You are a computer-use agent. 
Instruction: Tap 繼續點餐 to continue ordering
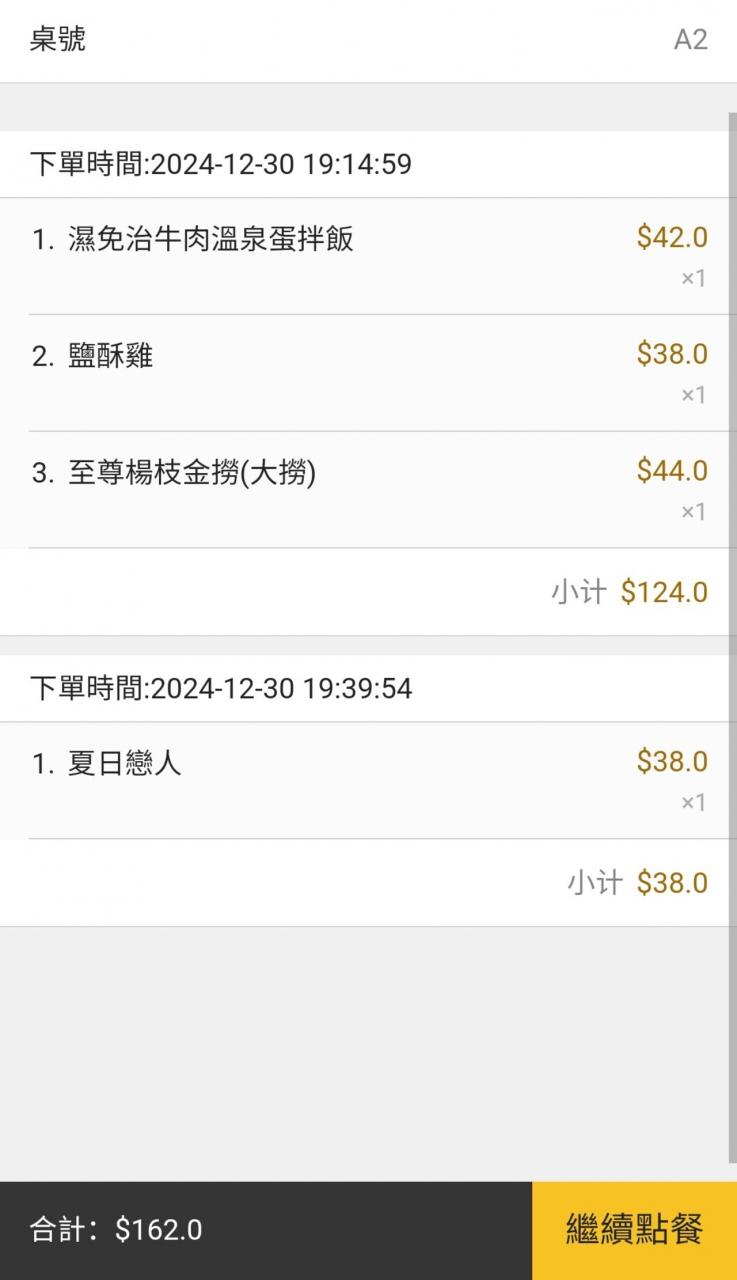(x=634, y=1230)
